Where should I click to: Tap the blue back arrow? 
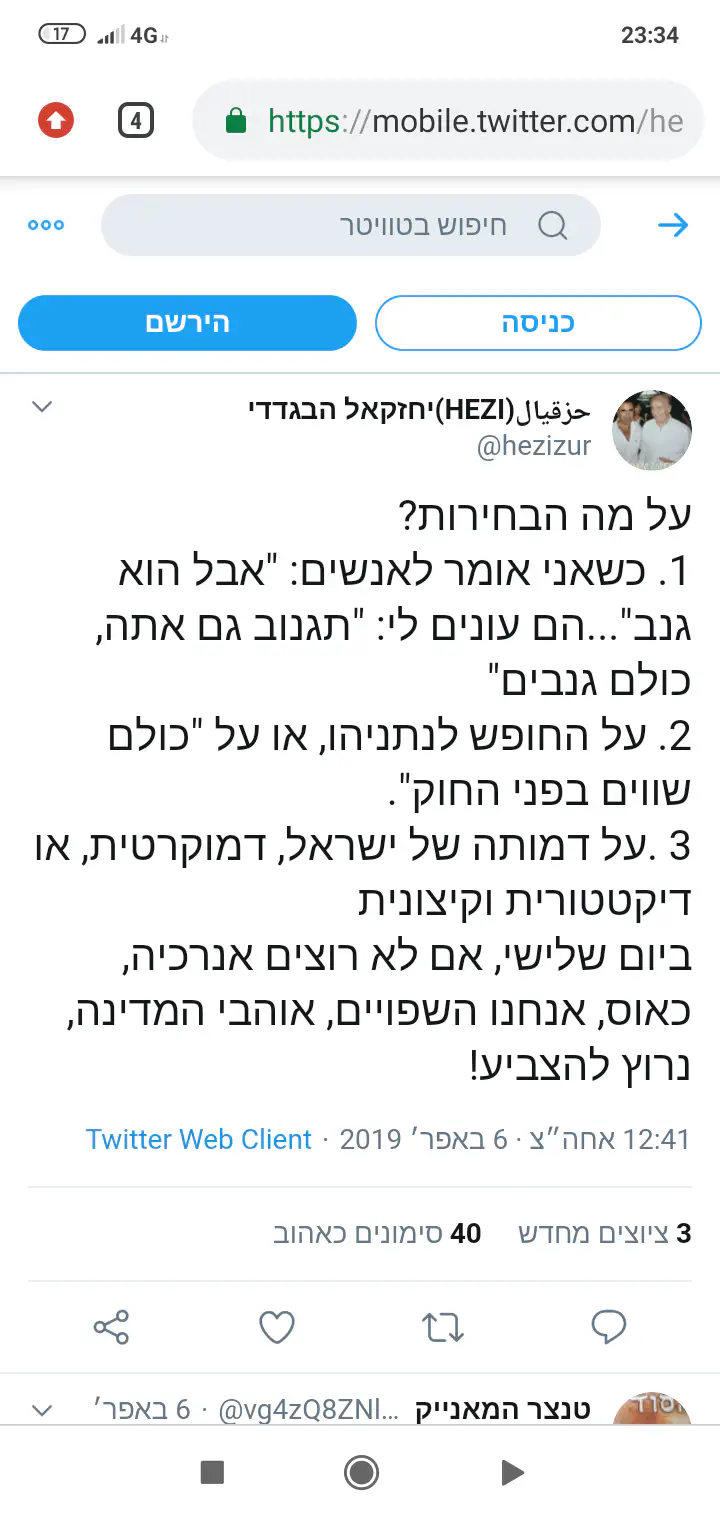click(x=673, y=226)
